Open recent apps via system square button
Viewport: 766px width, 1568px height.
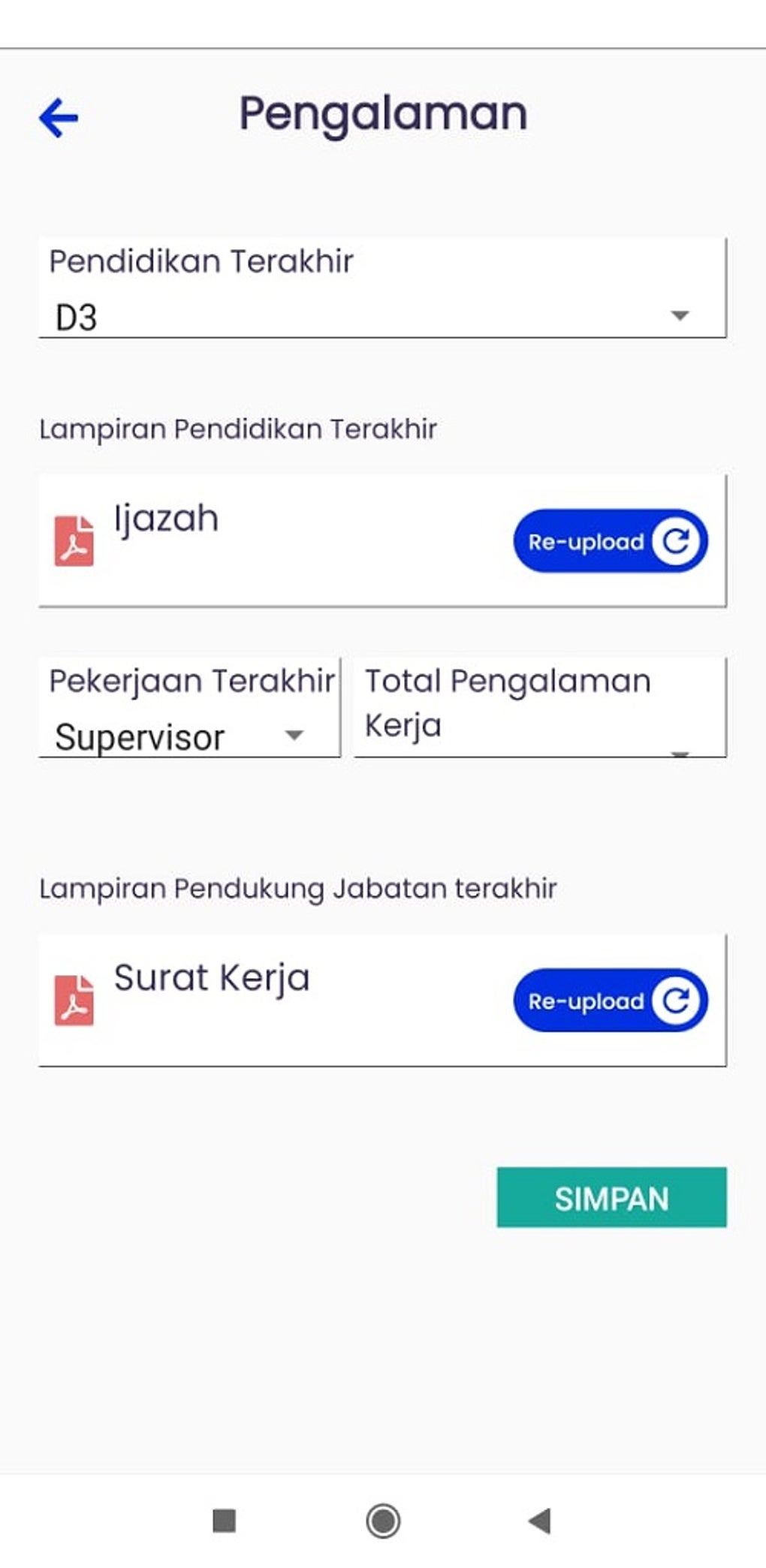225,1521
